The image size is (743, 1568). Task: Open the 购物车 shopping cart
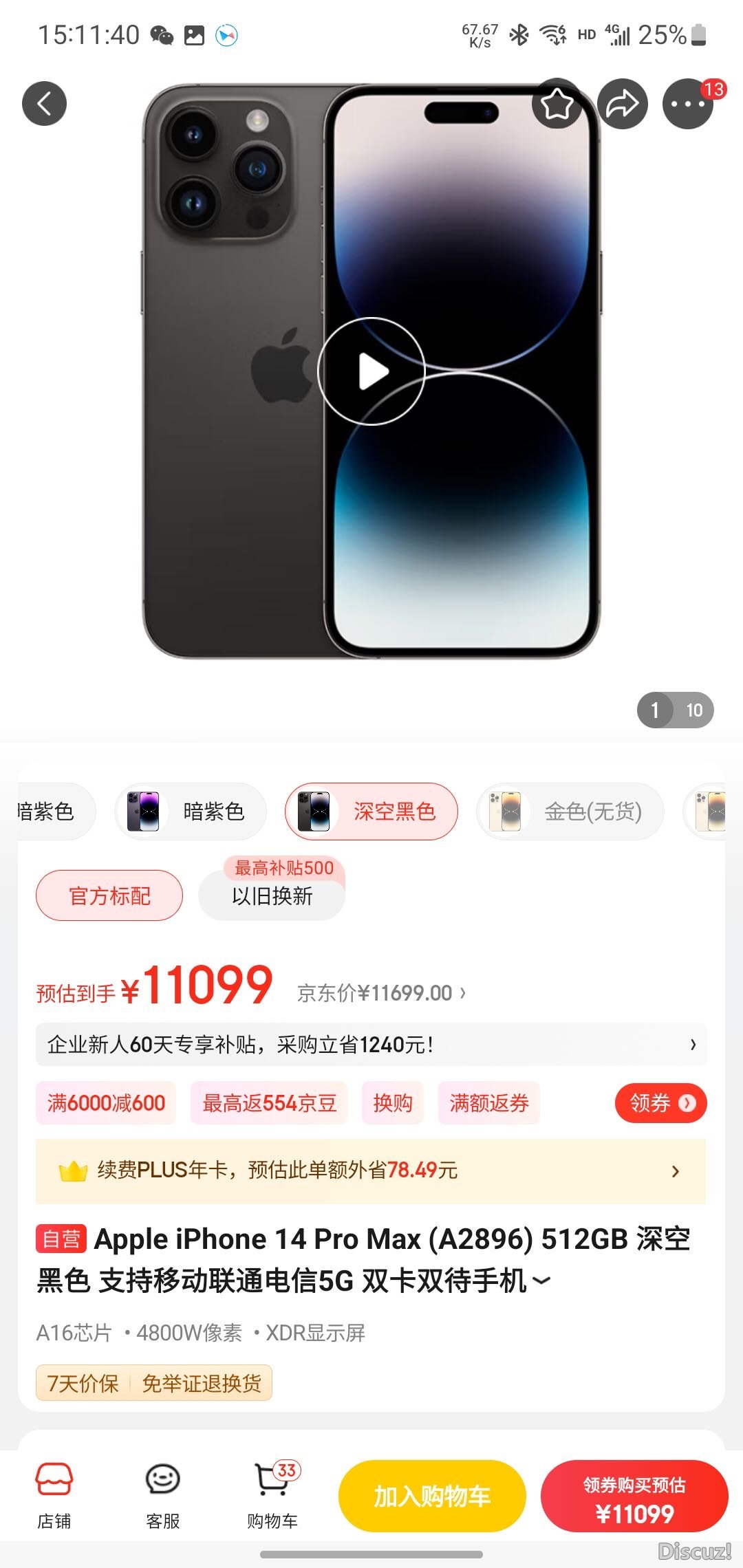272,1496
